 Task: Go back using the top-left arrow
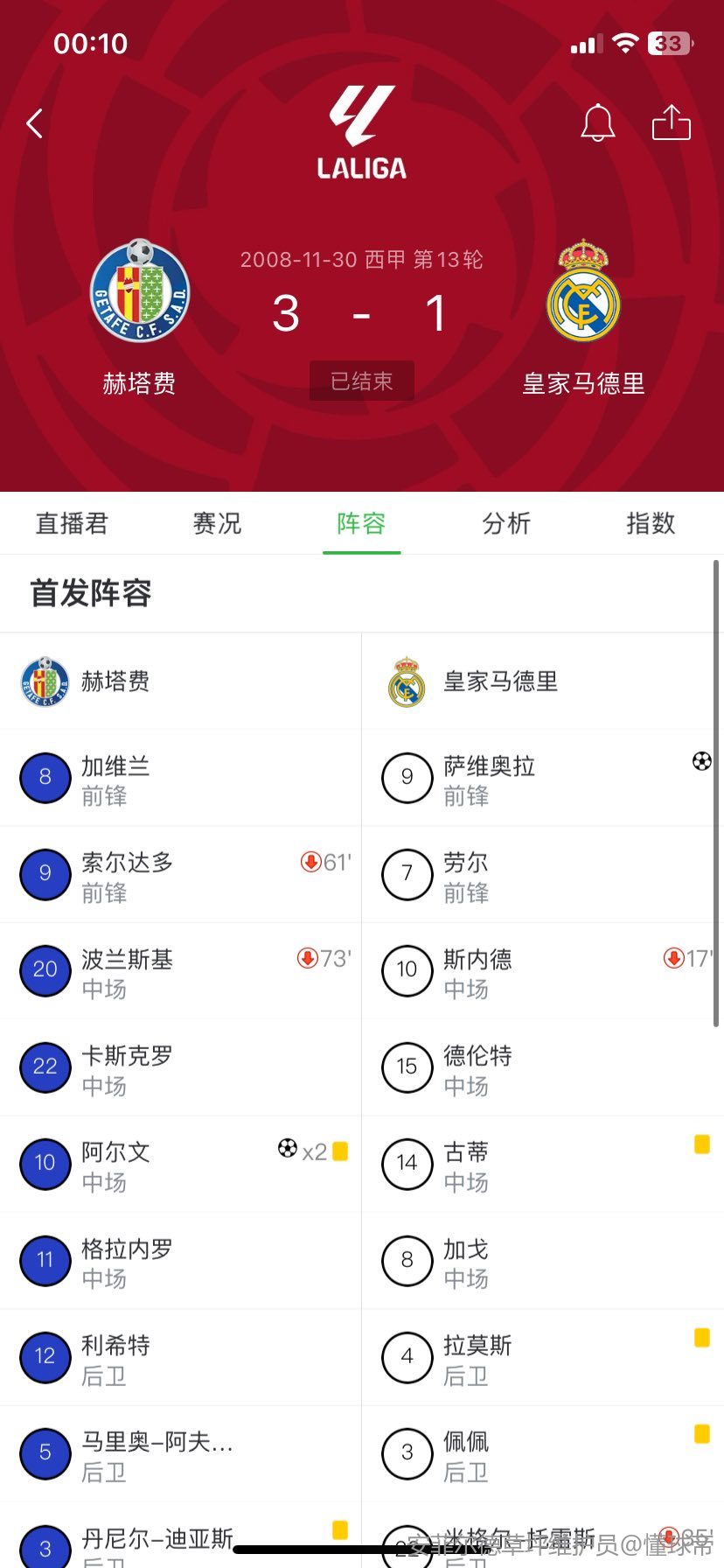pyautogui.click(x=35, y=124)
